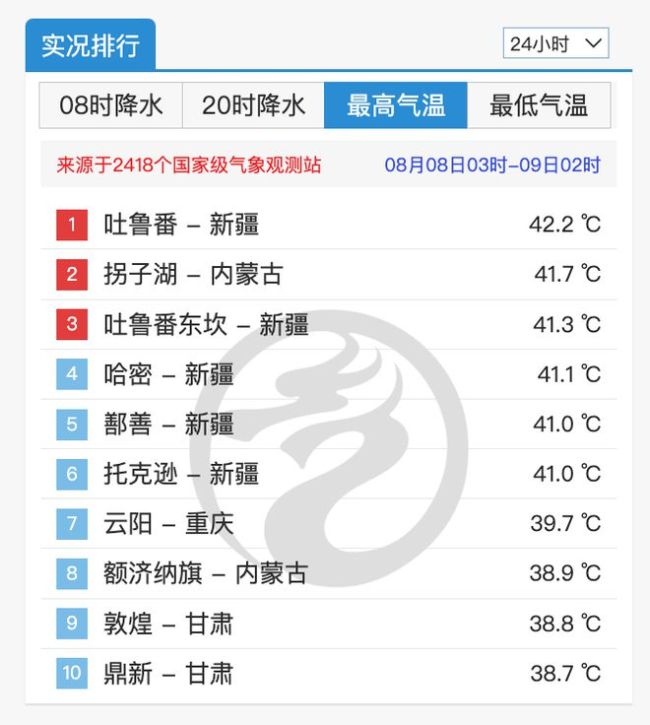Image resolution: width=650 pixels, height=725 pixels.
Task: Switch to the 20时降水 tab
Action: pyautogui.click(x=253, y=106)
